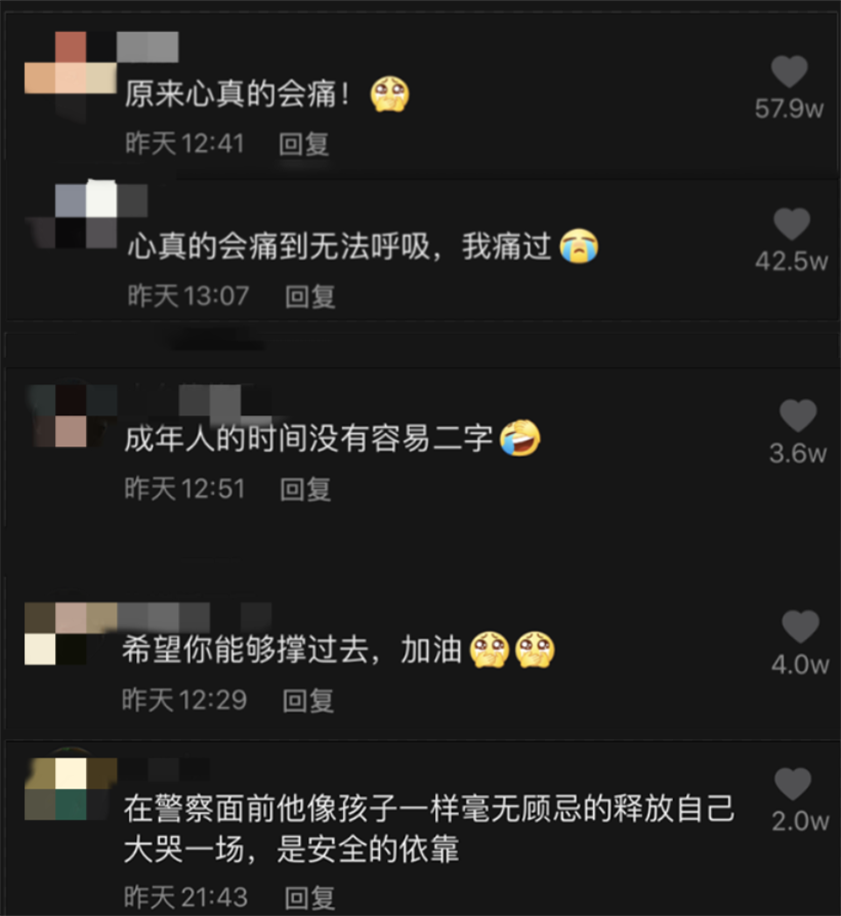Reply to the comment posted 昨天 12:29

pyautogui.click(x=308, y=700)
